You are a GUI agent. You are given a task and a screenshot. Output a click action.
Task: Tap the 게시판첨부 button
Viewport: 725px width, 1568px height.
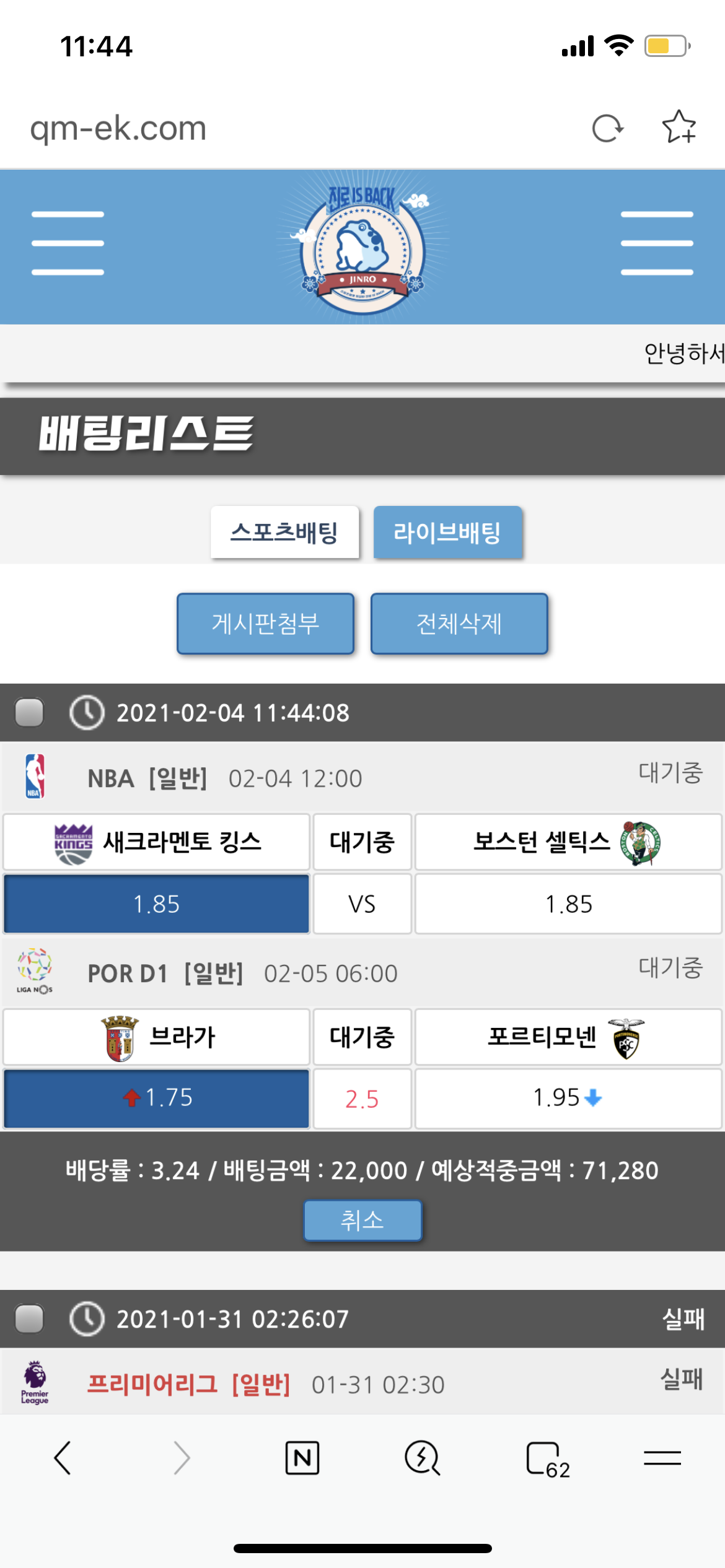pyautogui.click(x=265, y=624)
